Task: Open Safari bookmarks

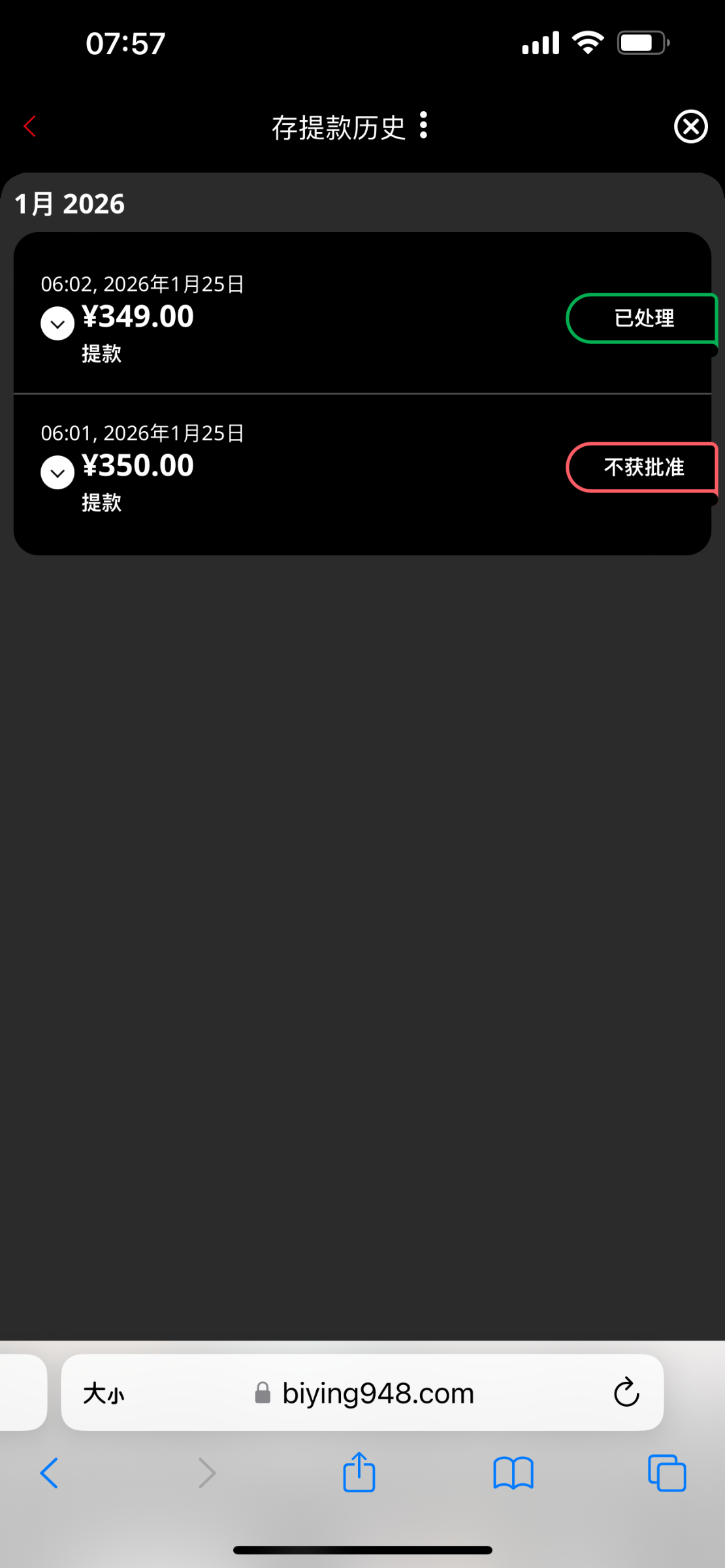Action: pyautogui.click(x=513, y=1473)
